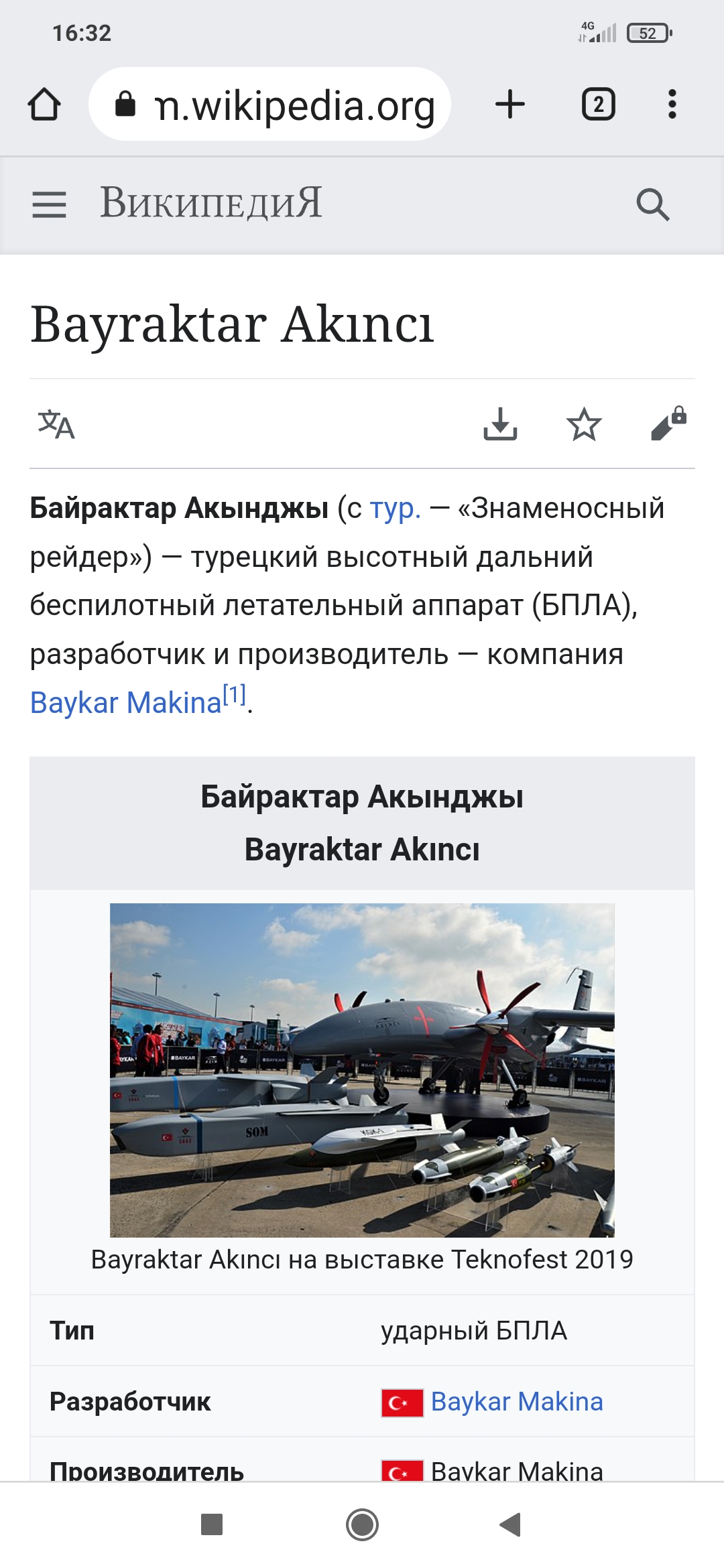Open Baykar Makina link in Разработчик row

pos(517,1402)
